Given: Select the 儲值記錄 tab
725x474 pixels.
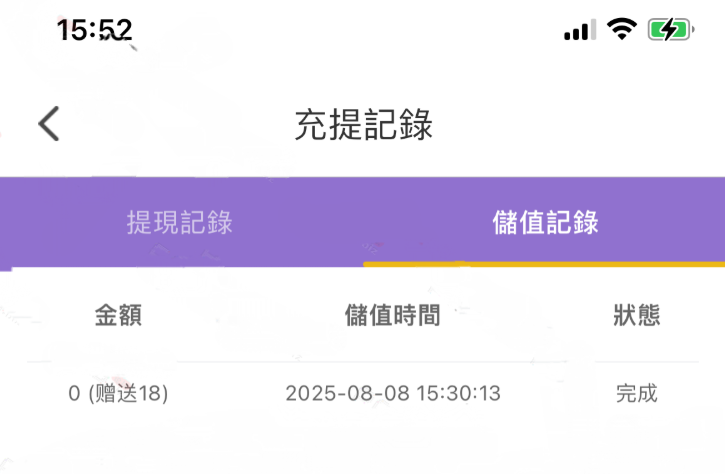Looking at the screenshot, I should point(545,222).
